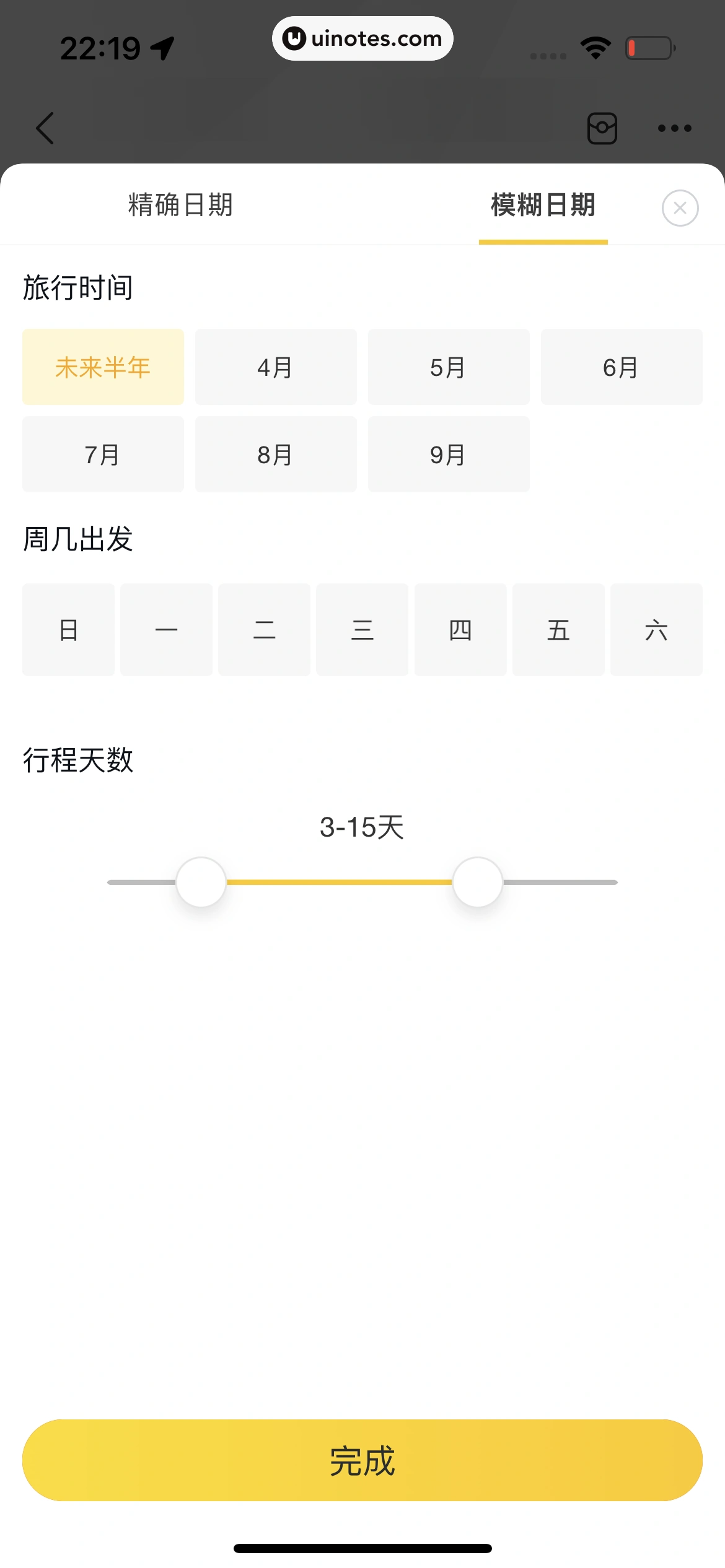Image resolution: width=725 pixels, height=1568 pixels.
Task: Select Monday (一) departure day
Action: [x=166, y=630]
